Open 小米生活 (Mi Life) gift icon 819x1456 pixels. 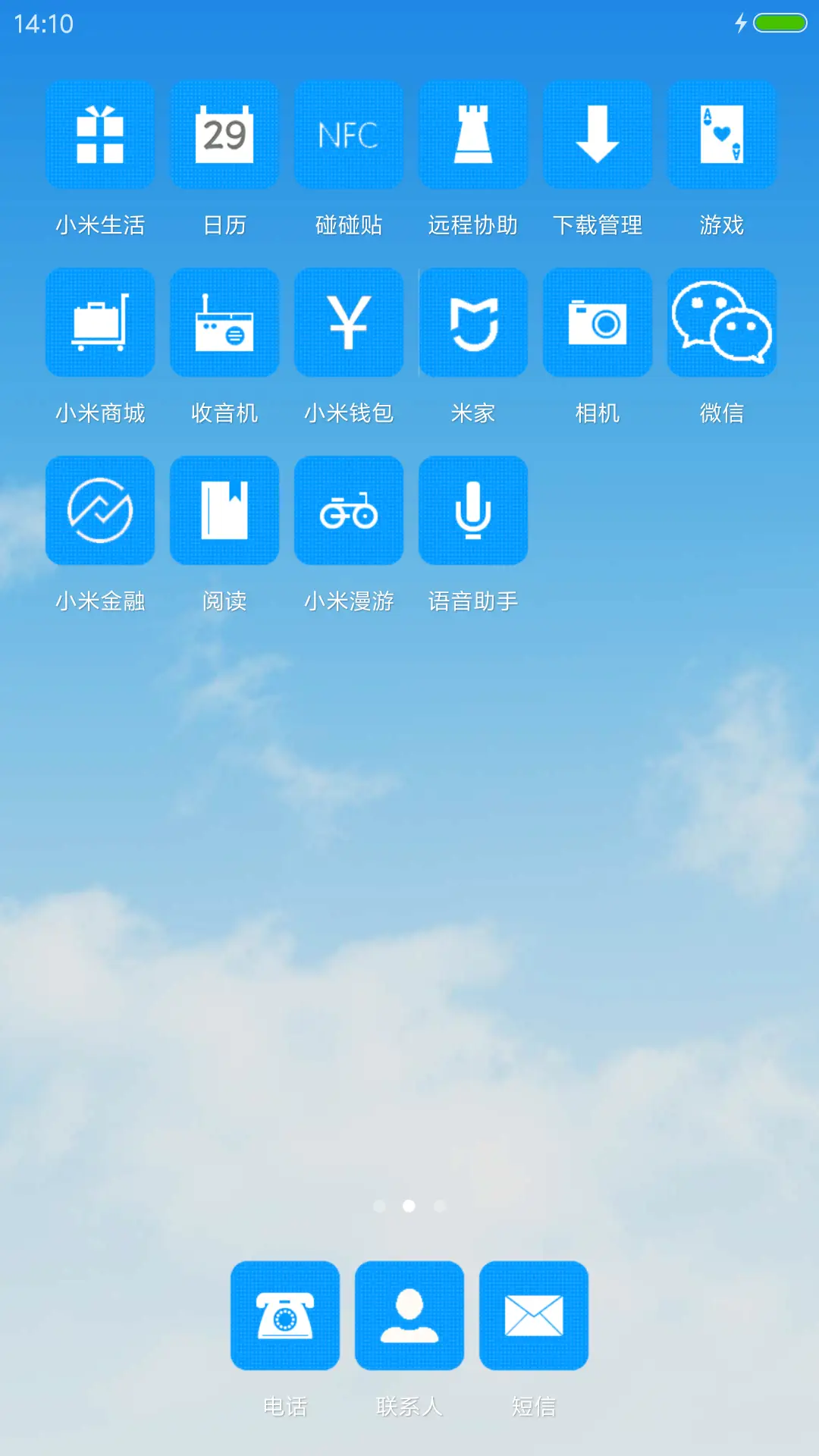(x=99, y=134)
